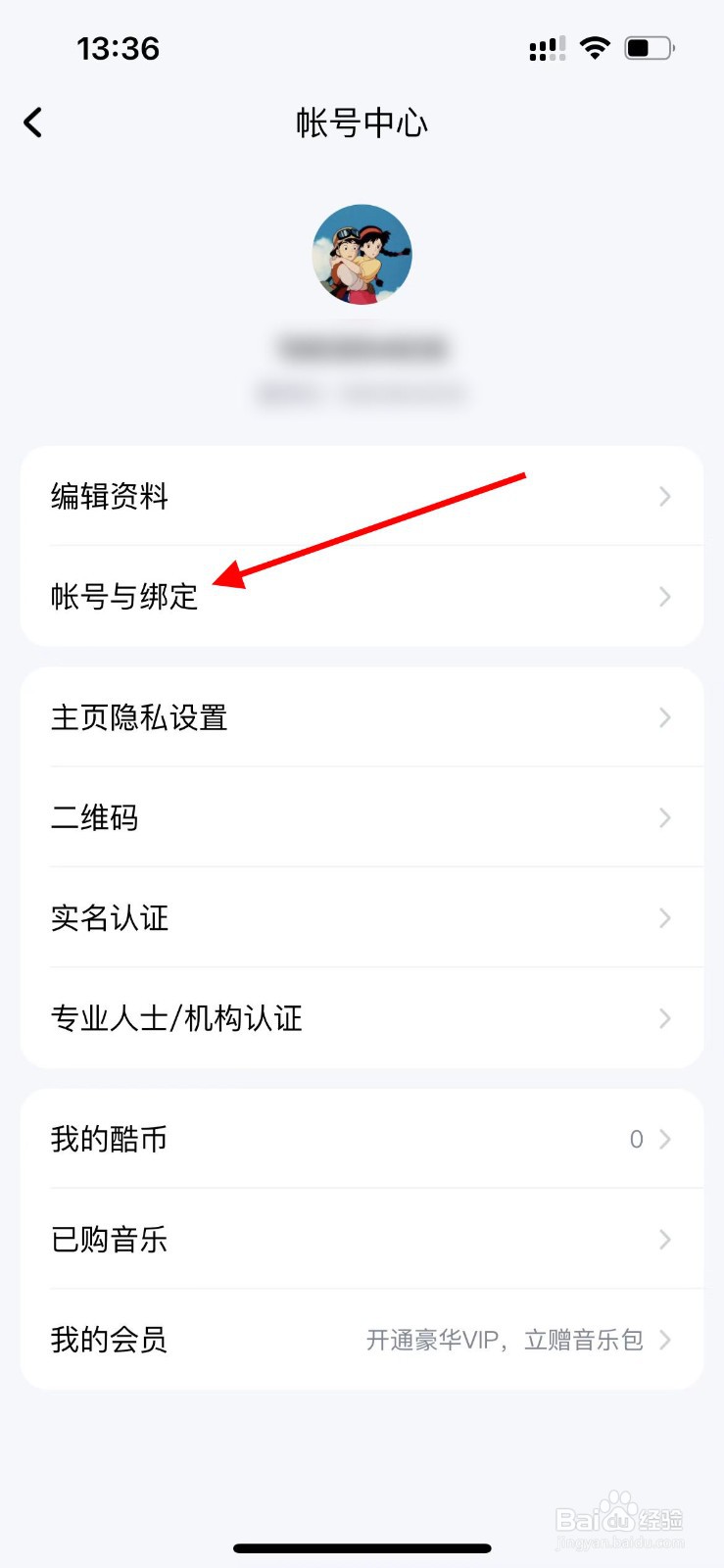Tap the profile avatar picture
724x1568 pixels.
point(362,254)
